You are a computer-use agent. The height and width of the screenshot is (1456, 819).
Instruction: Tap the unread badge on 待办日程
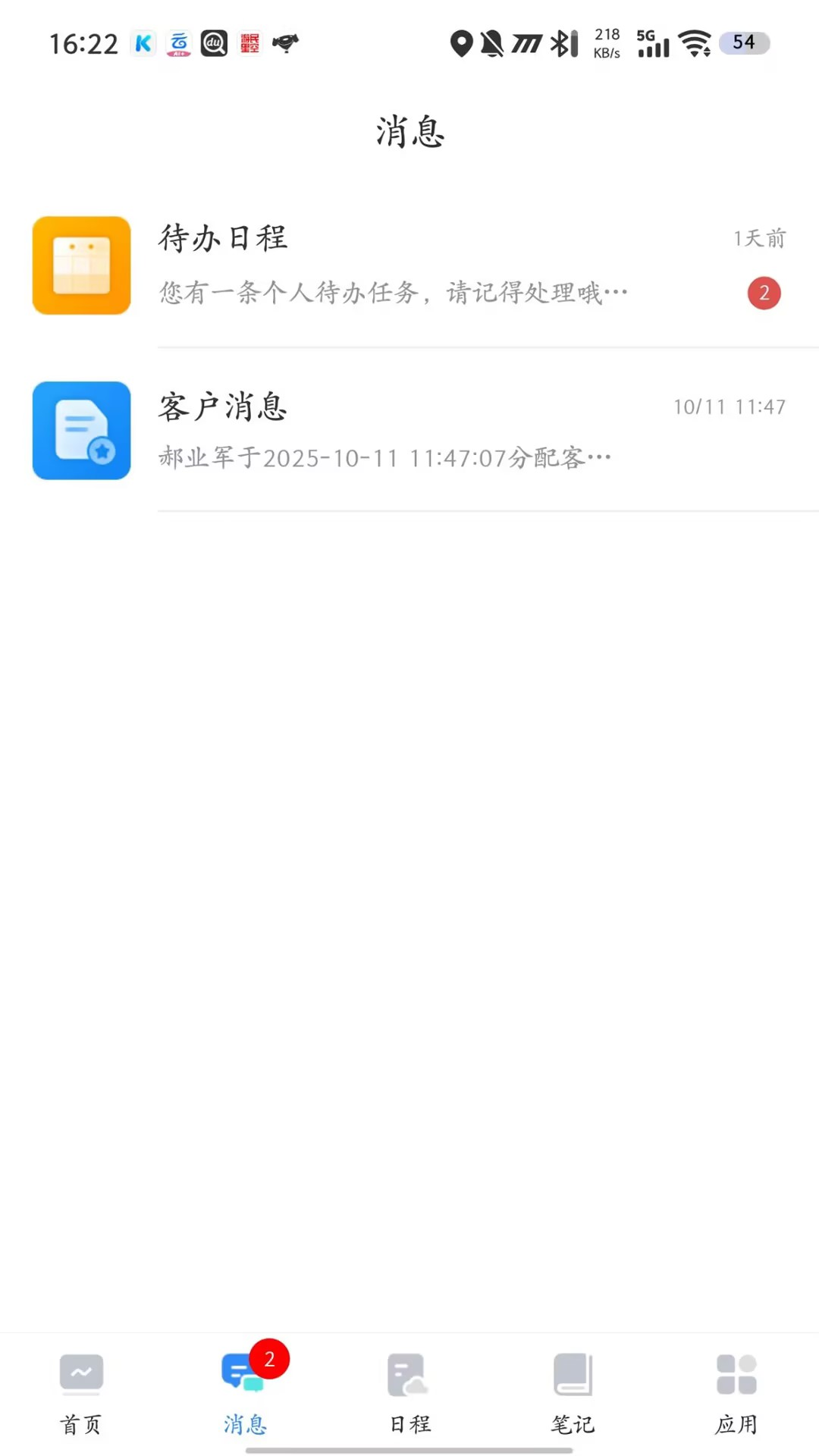click(764, 293)
